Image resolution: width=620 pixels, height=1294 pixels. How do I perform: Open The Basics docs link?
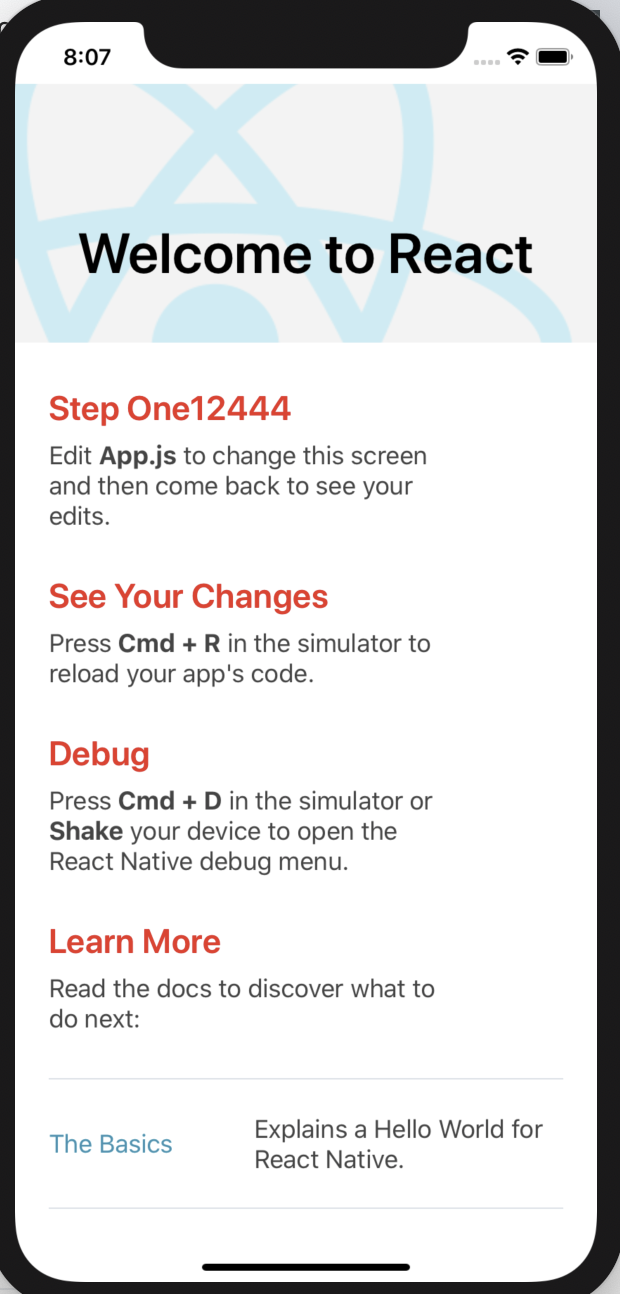pos(111,1144)
